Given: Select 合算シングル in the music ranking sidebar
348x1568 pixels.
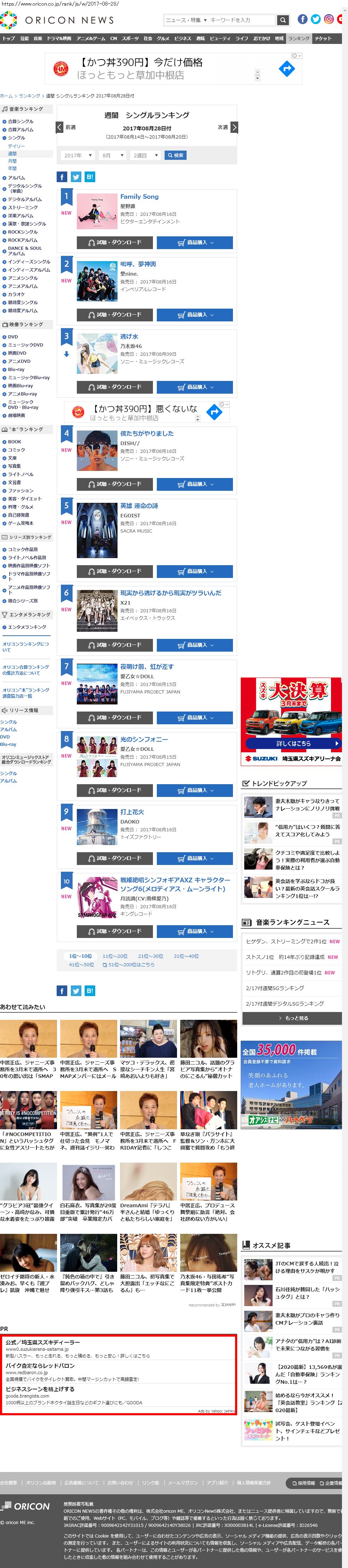Looking at the screenshot, I should tap(21, 122).
